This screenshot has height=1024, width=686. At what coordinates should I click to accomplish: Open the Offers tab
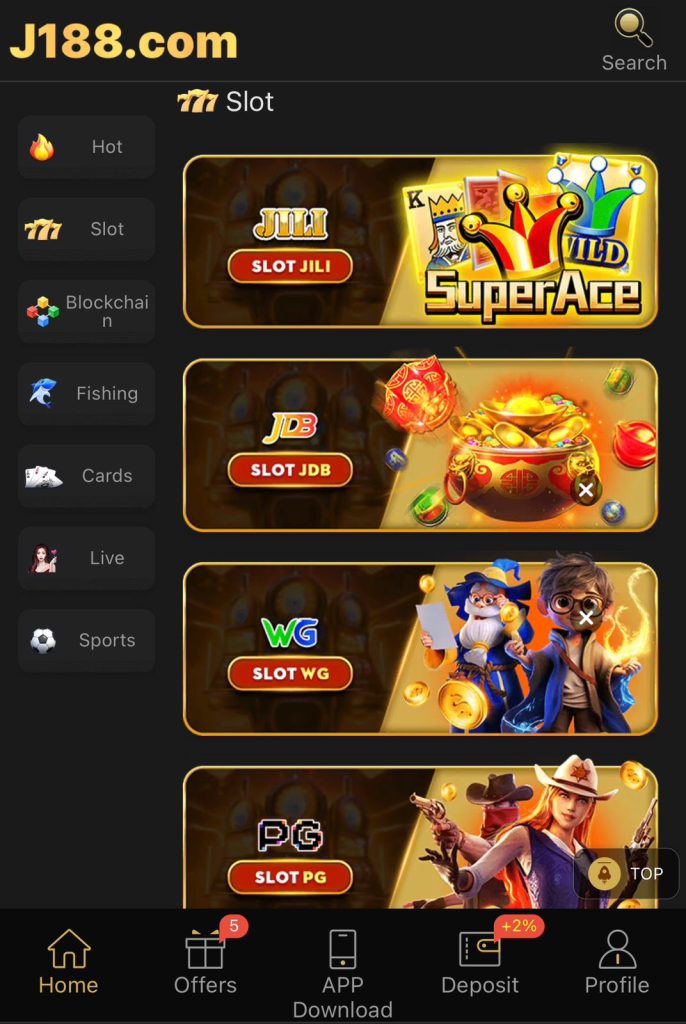(x=206, y=962)
